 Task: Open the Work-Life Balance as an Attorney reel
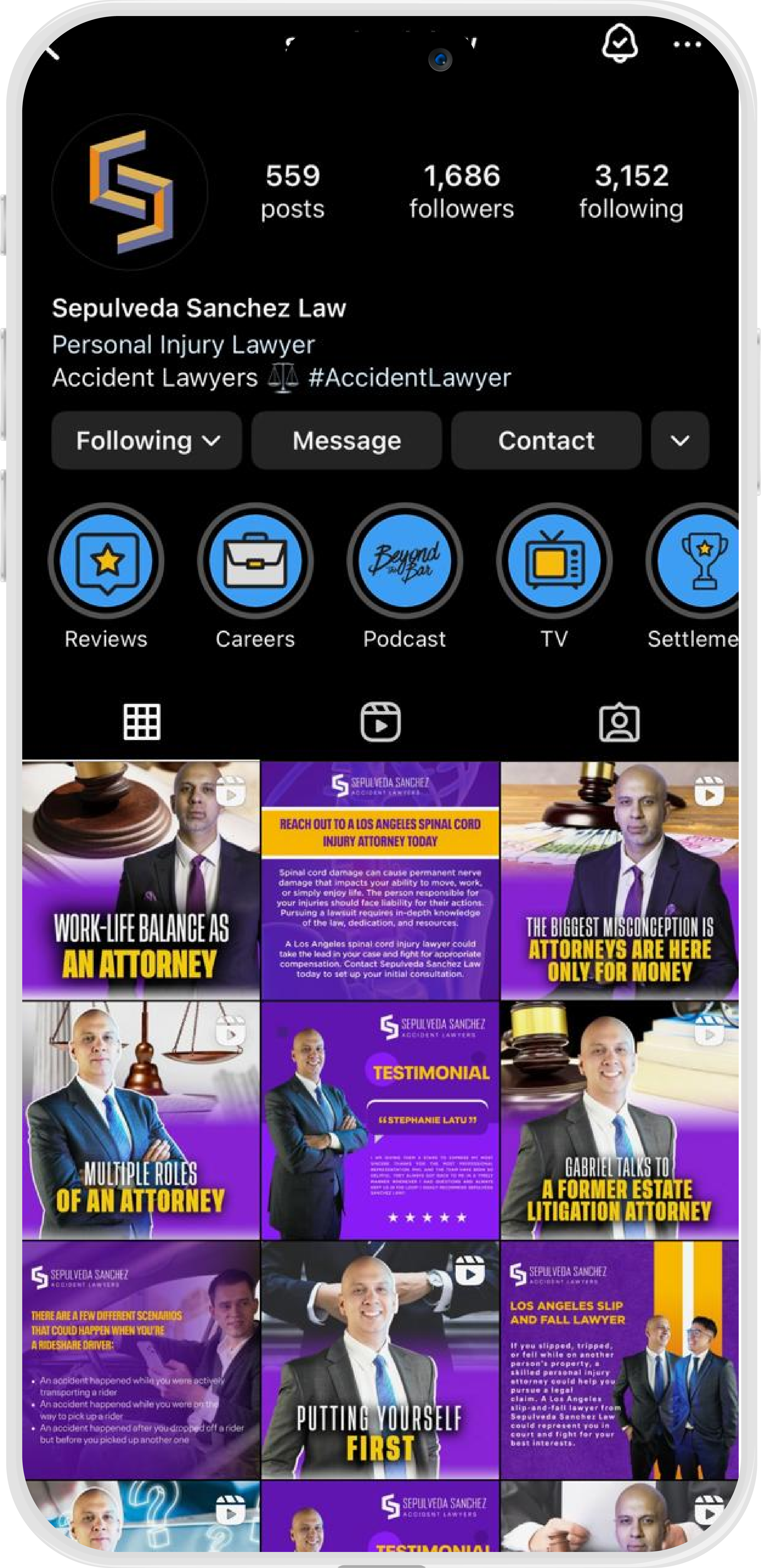pos(141,879)
